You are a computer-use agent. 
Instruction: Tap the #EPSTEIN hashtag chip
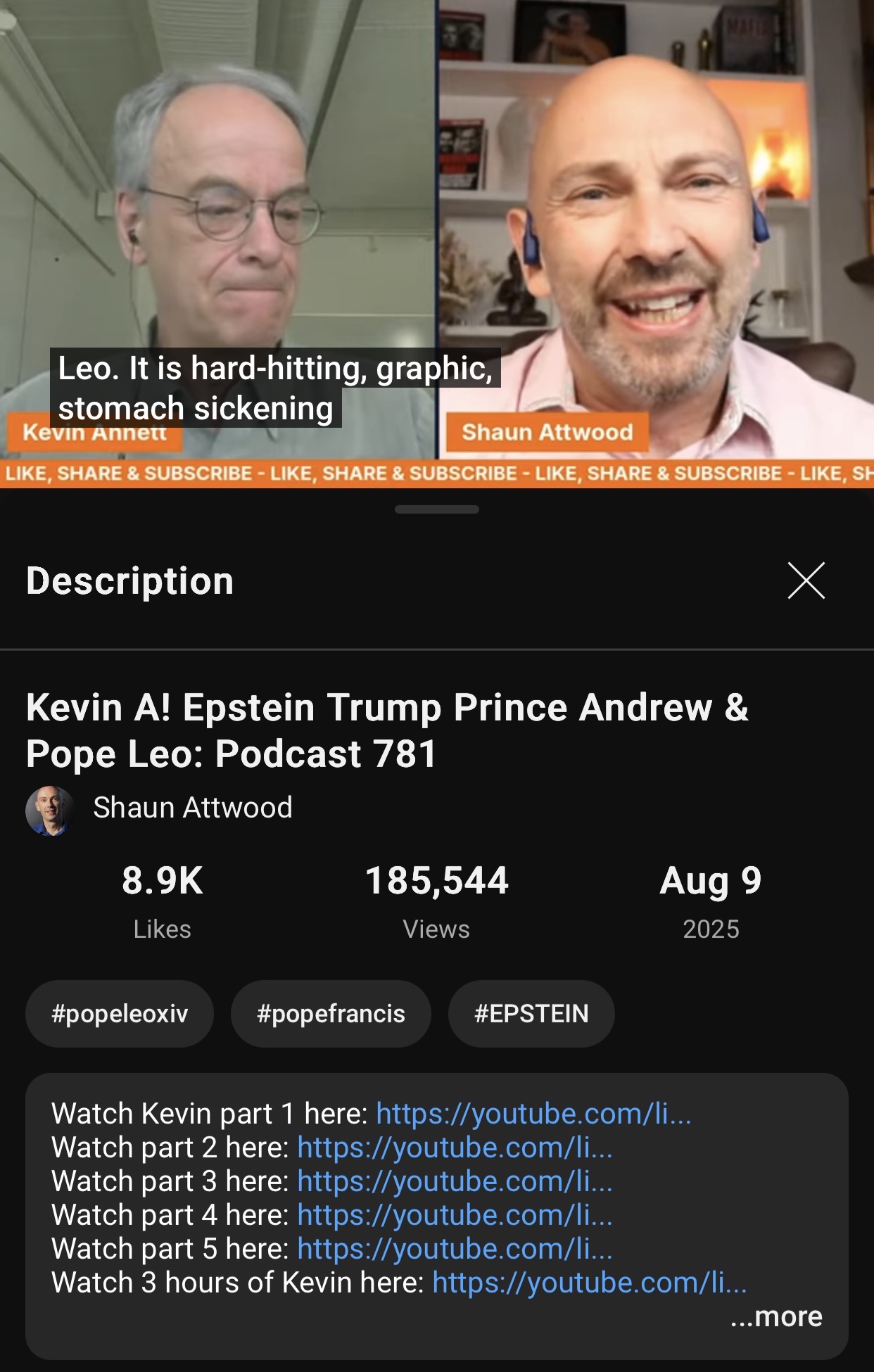(531, 1013)
